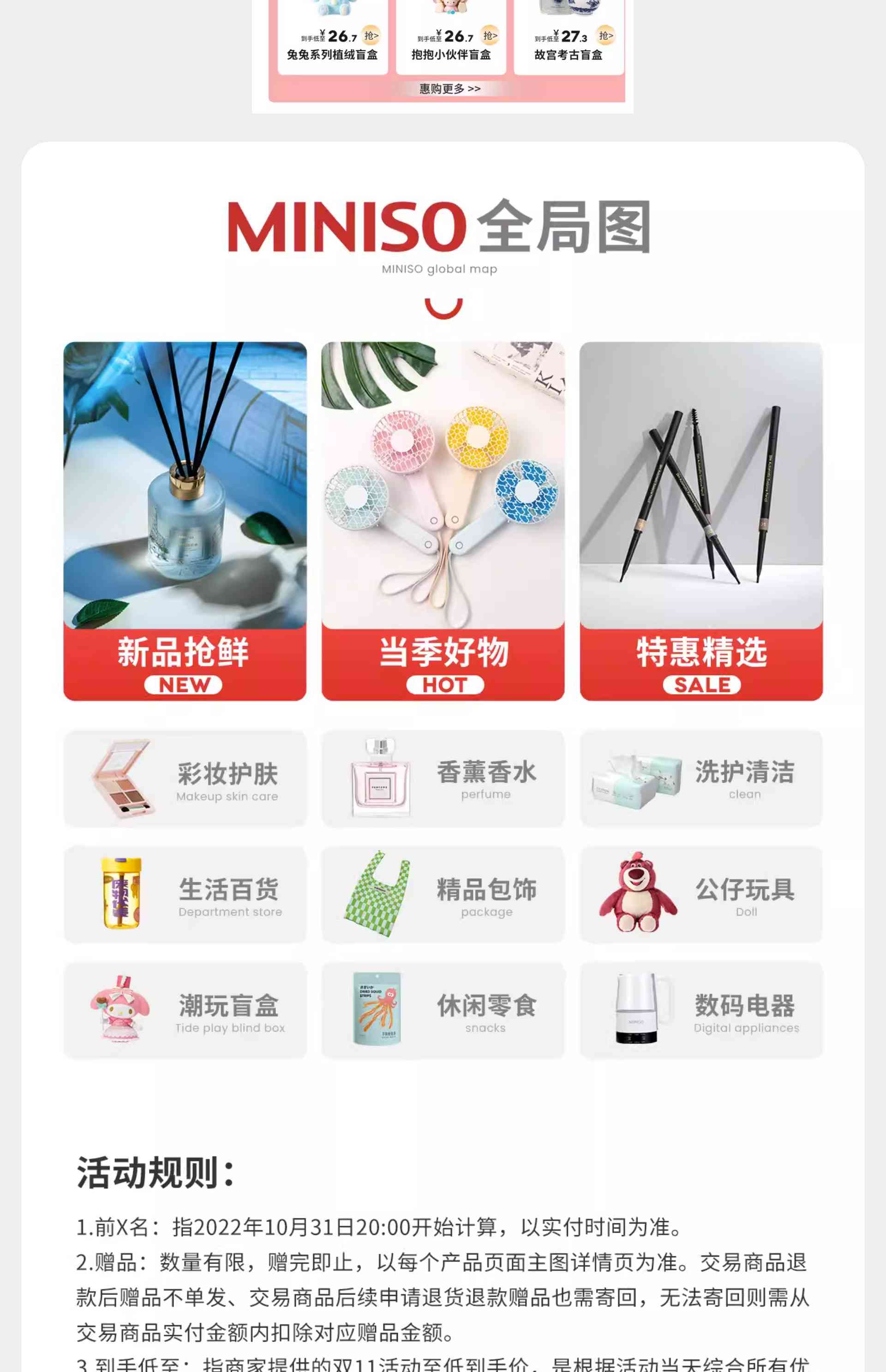
Task: Select the 精品包饰 package category
Action: (x=443, y=894)
